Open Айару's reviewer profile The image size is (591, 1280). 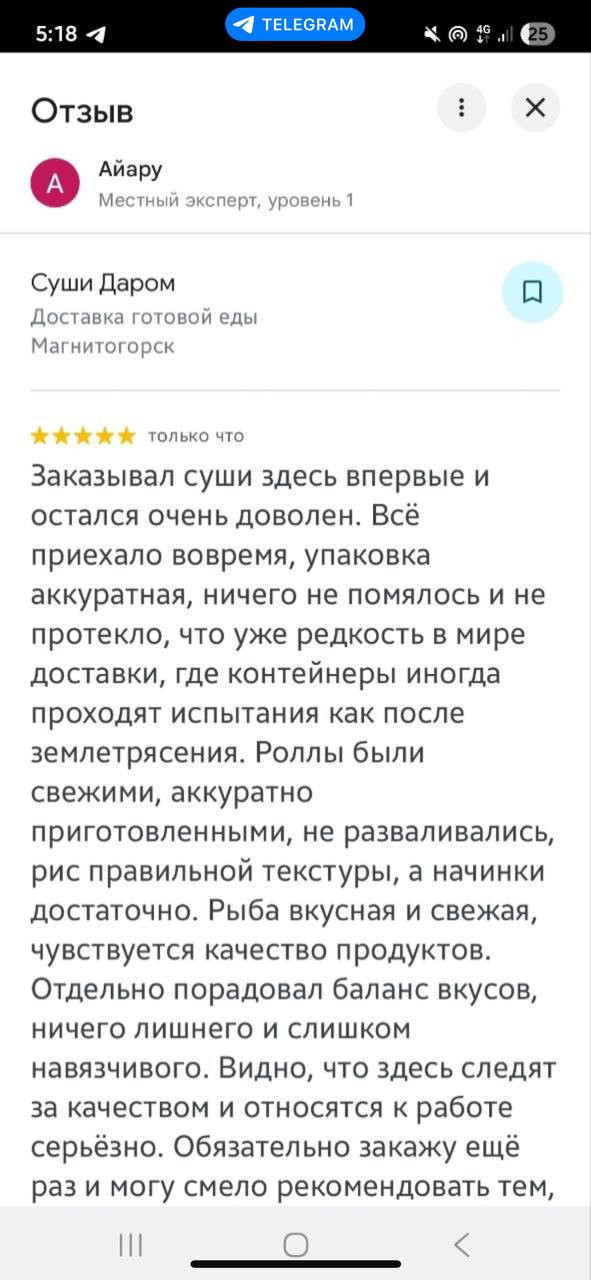click(x=193, y=184)
